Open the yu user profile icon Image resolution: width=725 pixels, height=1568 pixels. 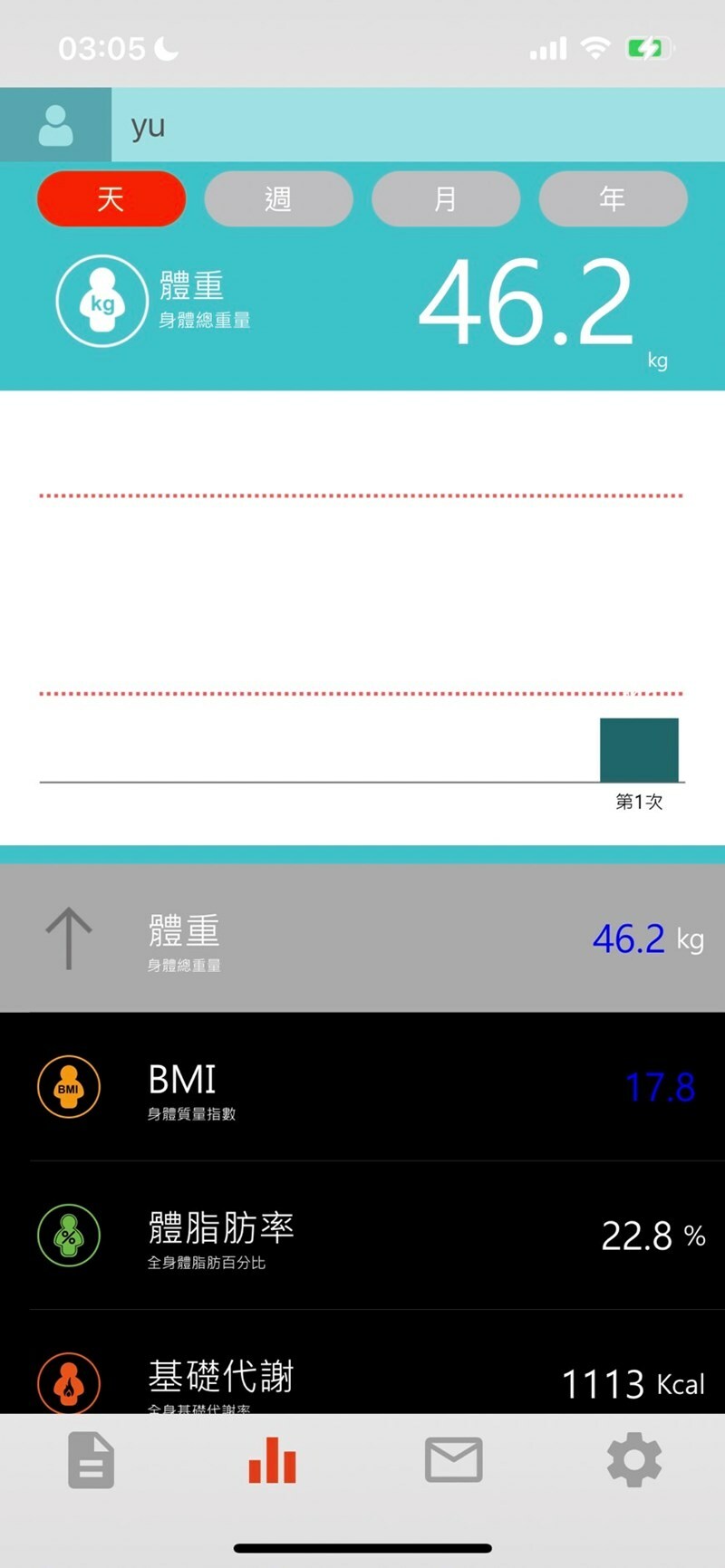pos(55,125)
